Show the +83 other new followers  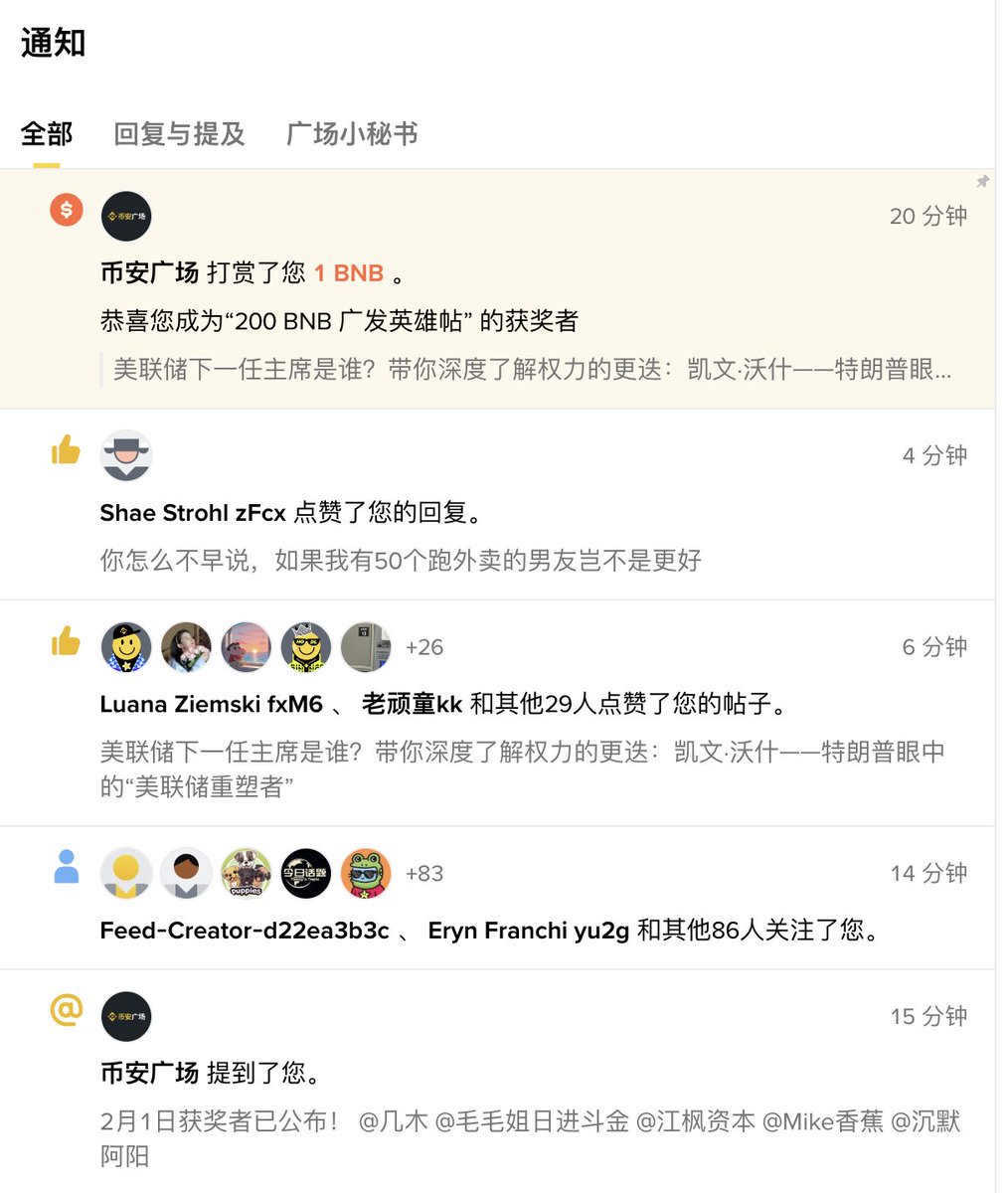pyautogui.click(x=424, y=874)
